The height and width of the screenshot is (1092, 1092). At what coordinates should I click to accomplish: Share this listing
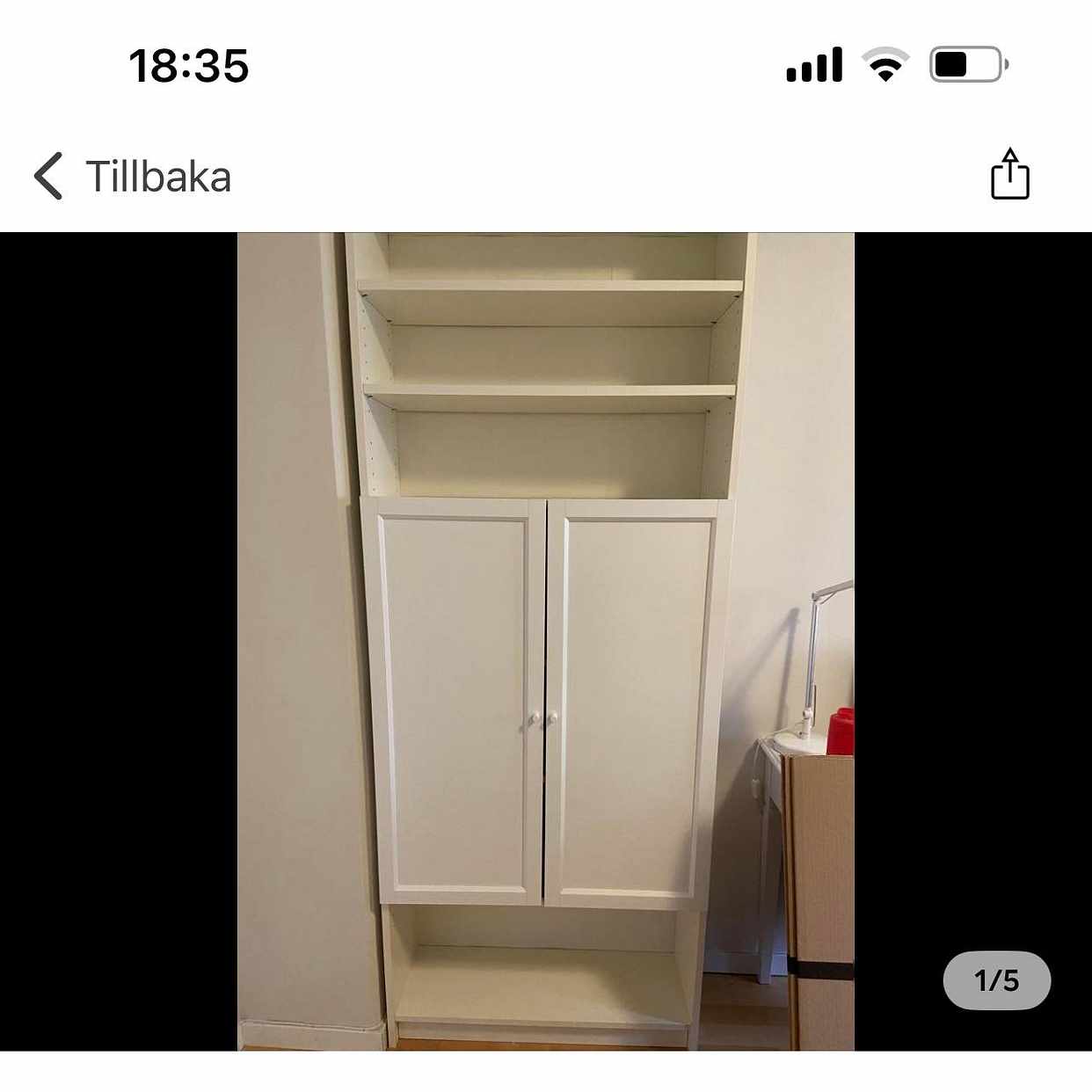(1009, 174)
